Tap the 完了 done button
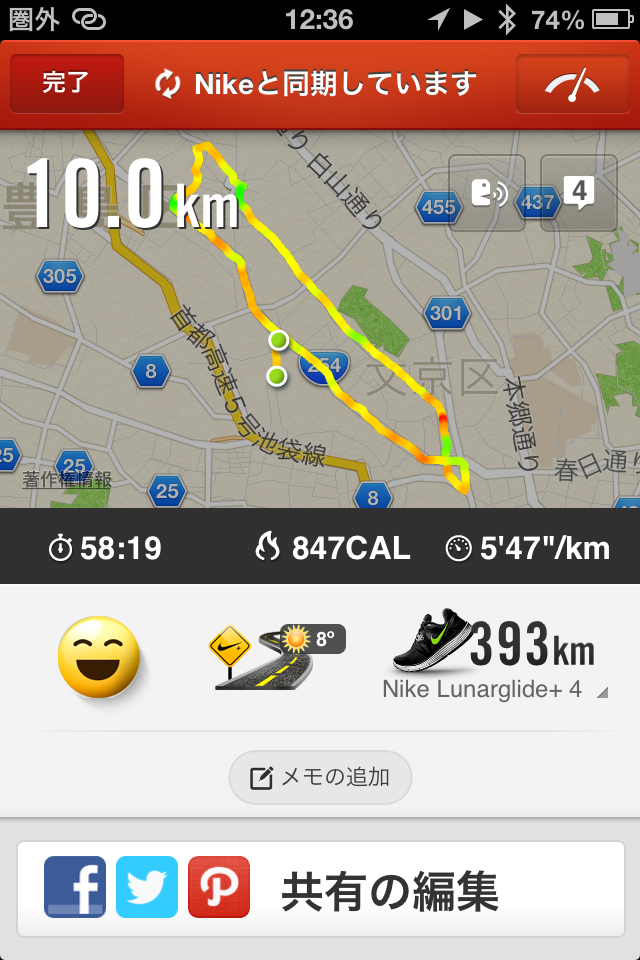Screen dimensions: 640x960 [x=66, y=84]
